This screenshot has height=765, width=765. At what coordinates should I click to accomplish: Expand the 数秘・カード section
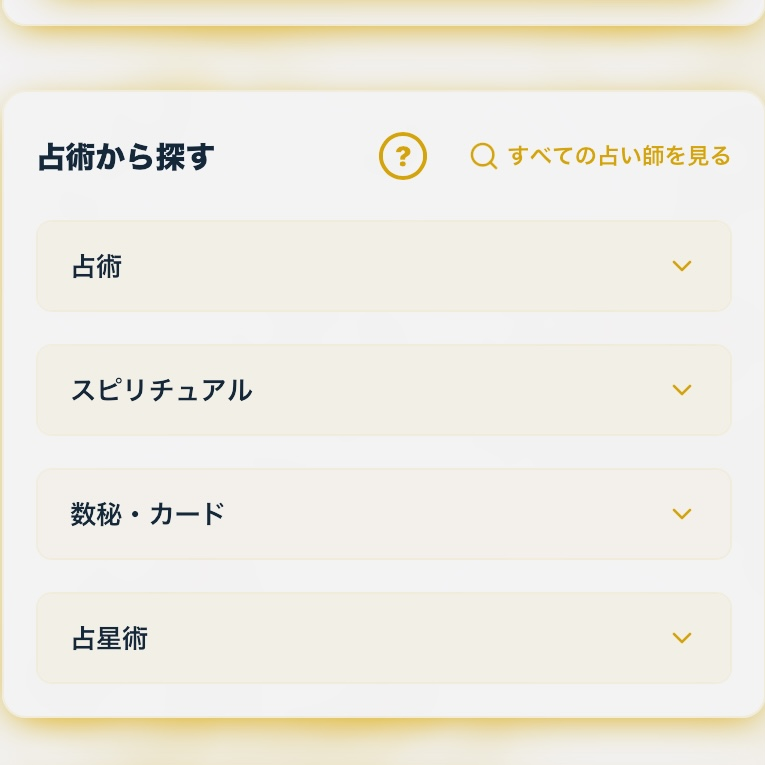pyautogui.click(x=383, y=514)
